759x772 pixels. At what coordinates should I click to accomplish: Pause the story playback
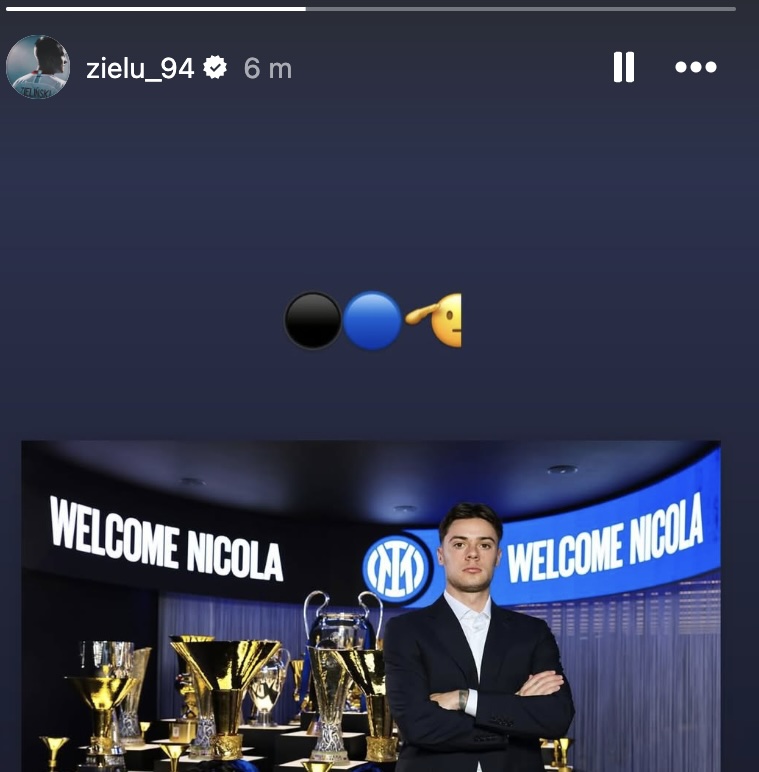pyautogui.click(x=624, y=67)
